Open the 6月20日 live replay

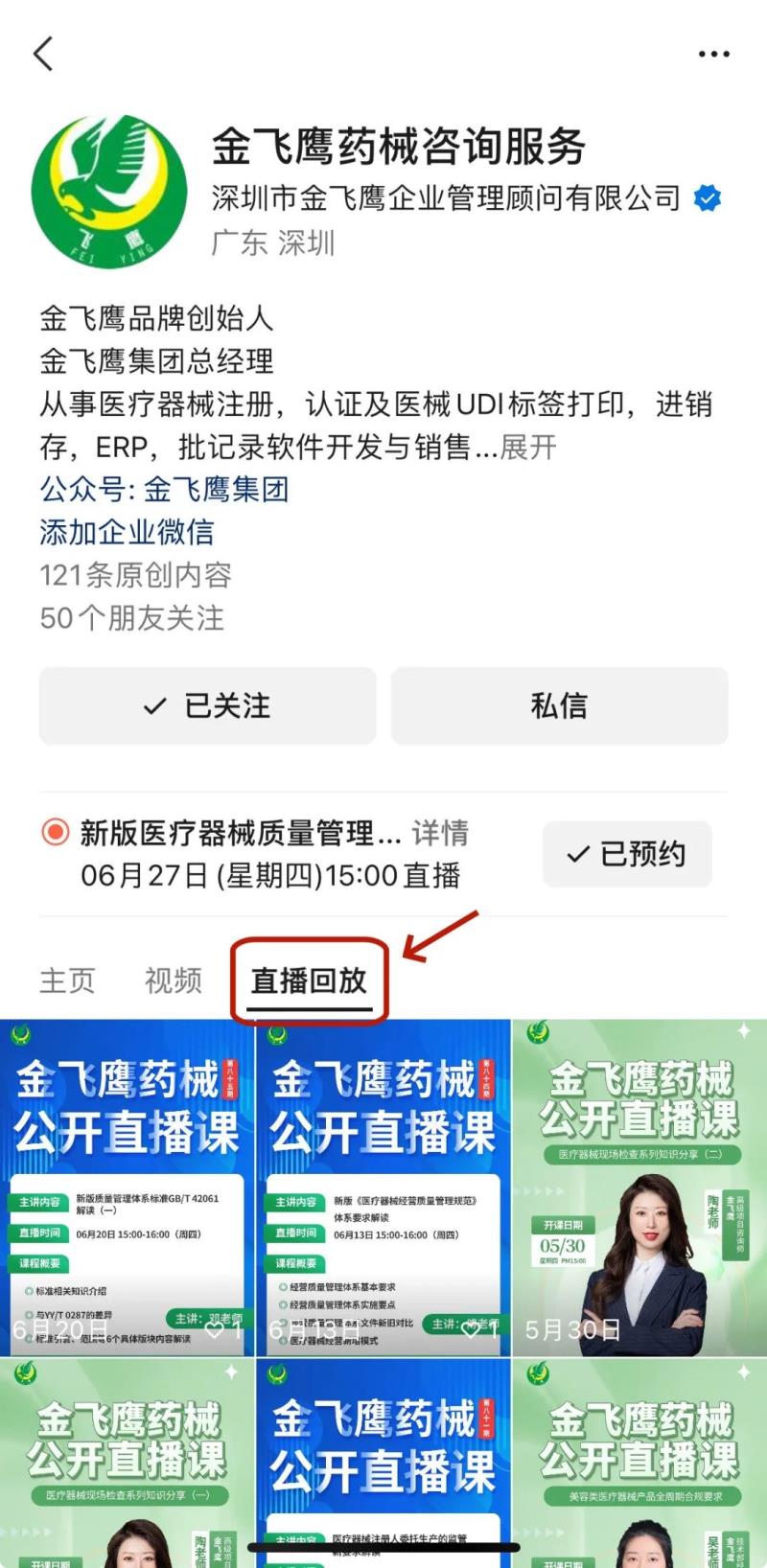coord(127,1188)
